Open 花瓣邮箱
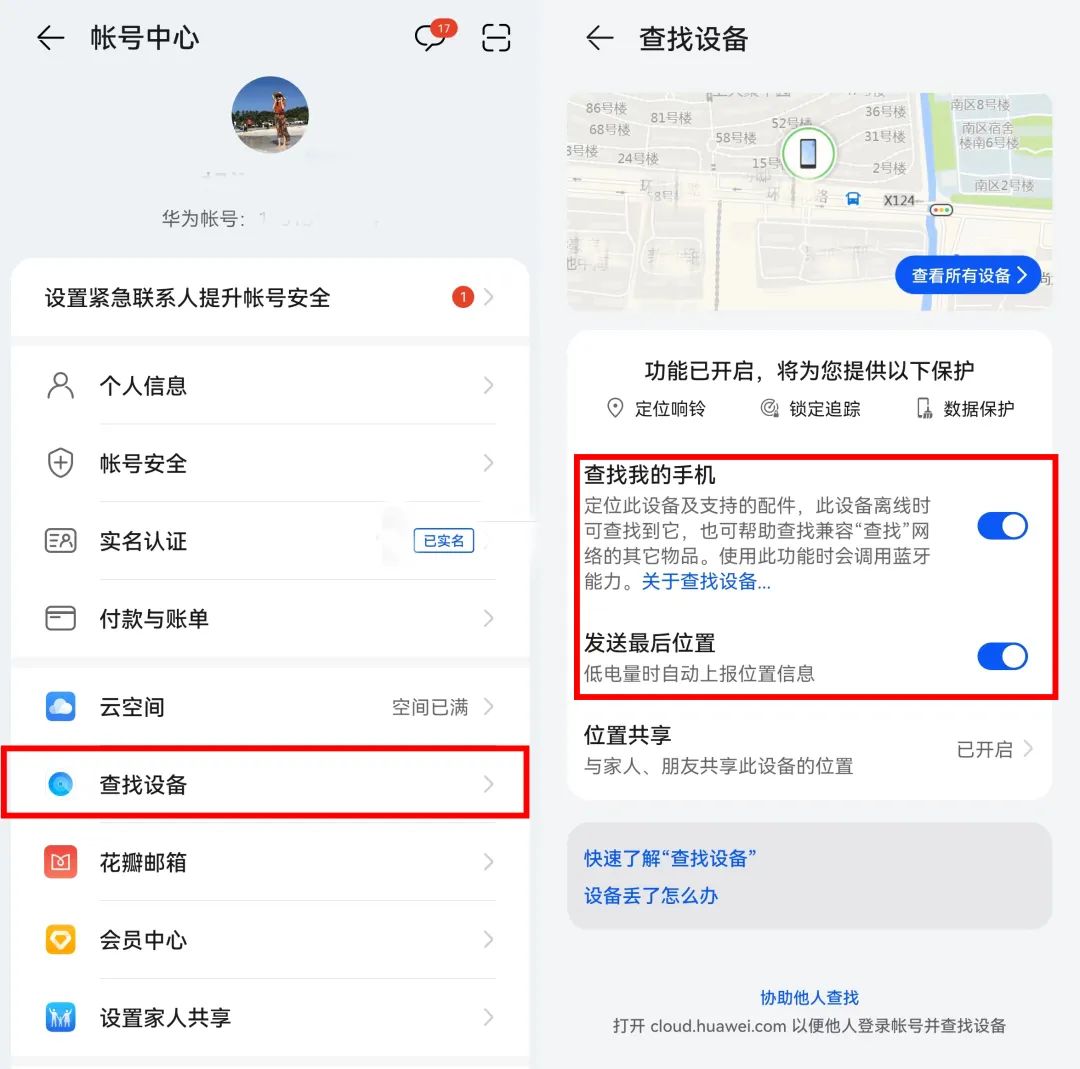The image size is (1080, 1069). click(x=270, y=862)
